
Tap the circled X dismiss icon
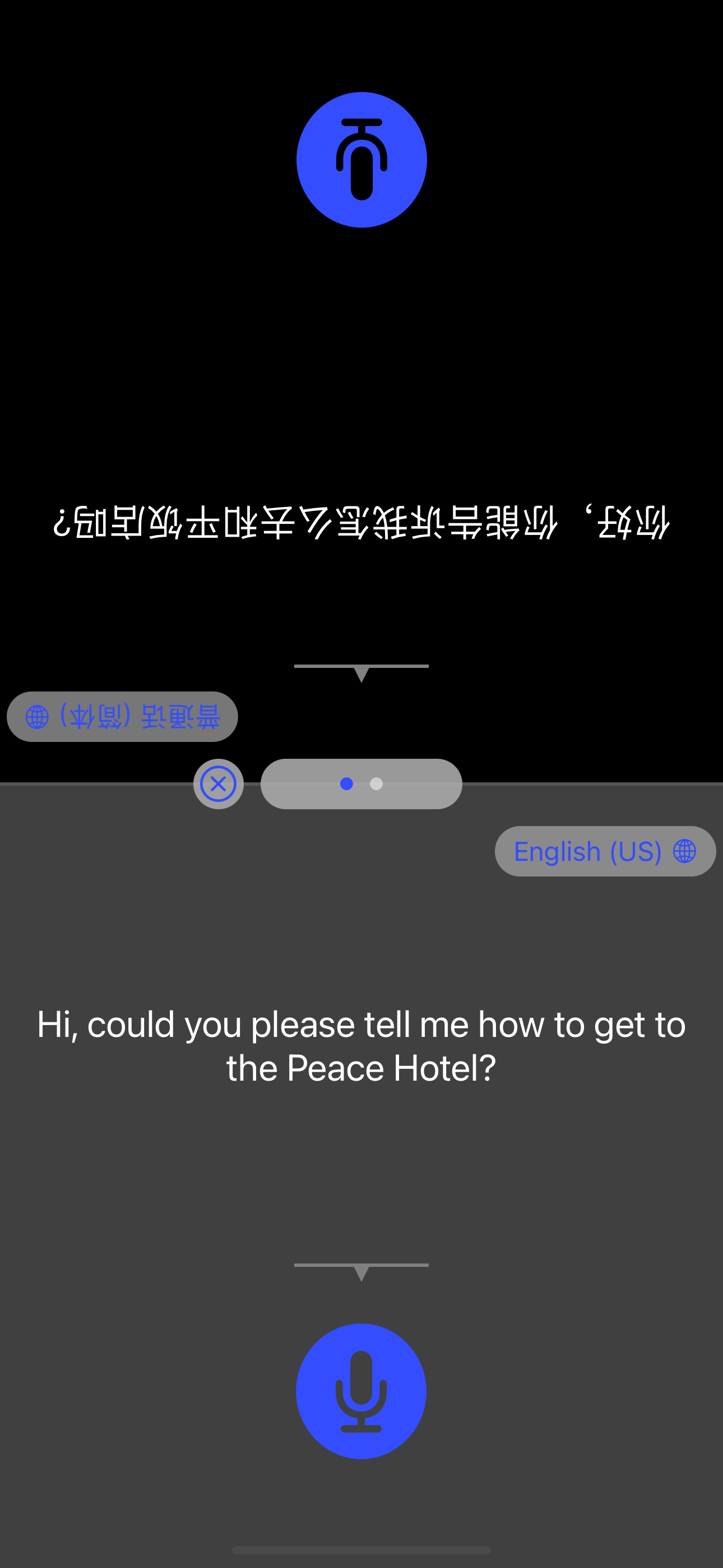click(219, 784)
